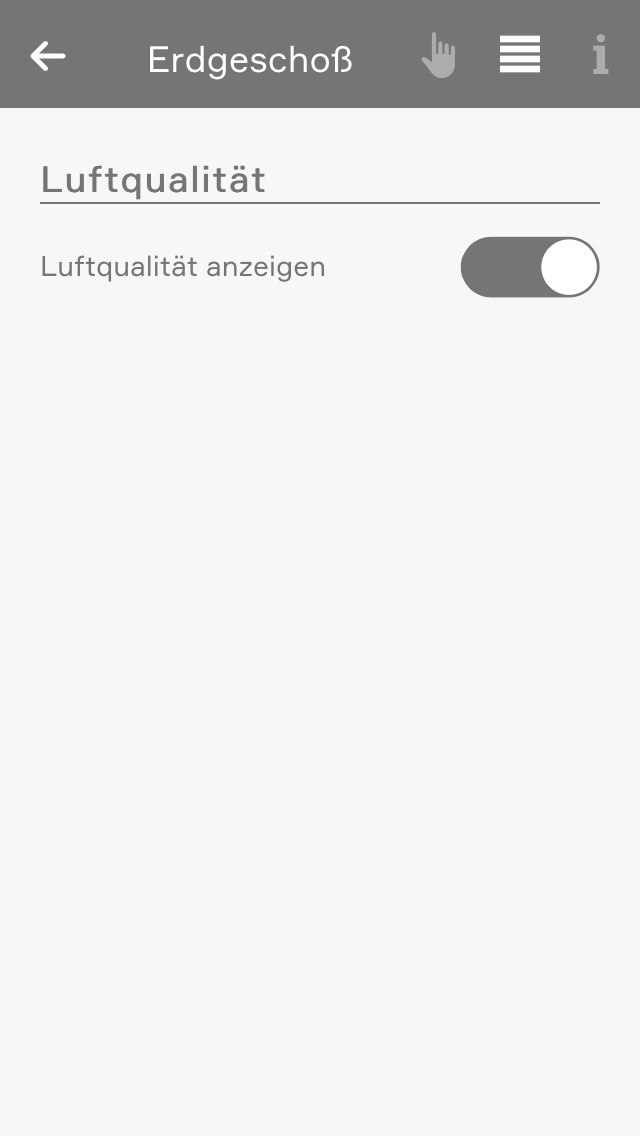Screen dimensions: 640x1136
Task: Go back using the arrow icon
Action: click(48, 56)
